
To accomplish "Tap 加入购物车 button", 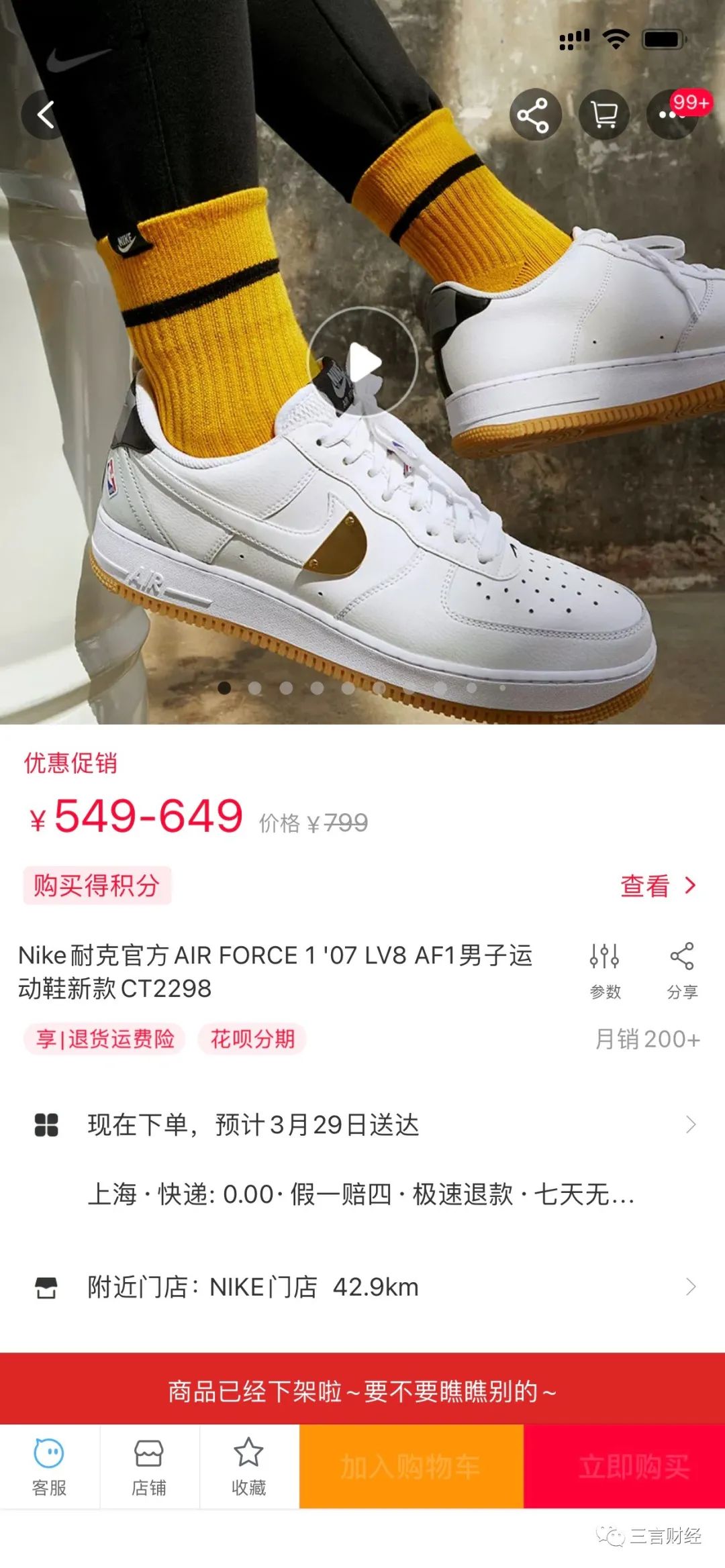I will (x=411, y=1467).
